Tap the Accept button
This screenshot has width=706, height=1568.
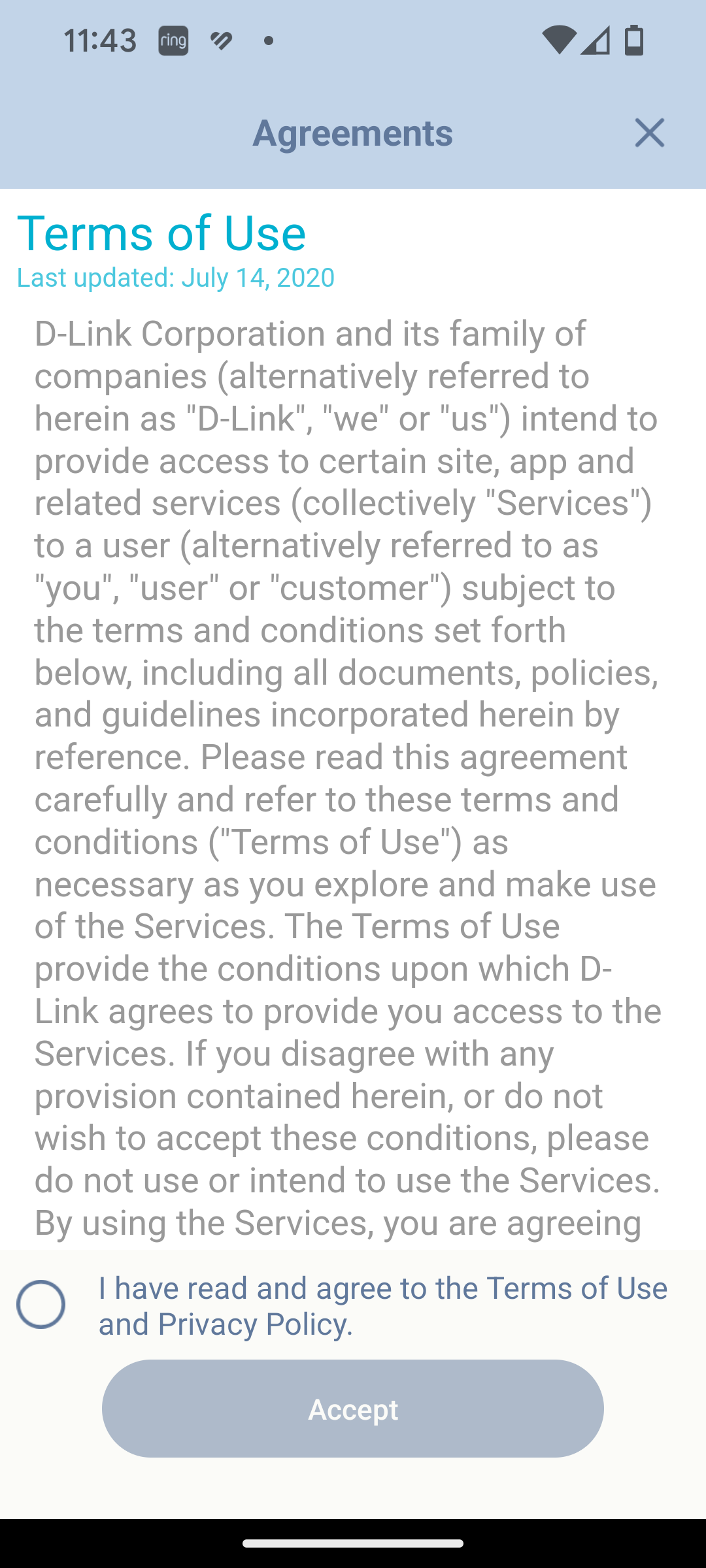point(353,1409)
